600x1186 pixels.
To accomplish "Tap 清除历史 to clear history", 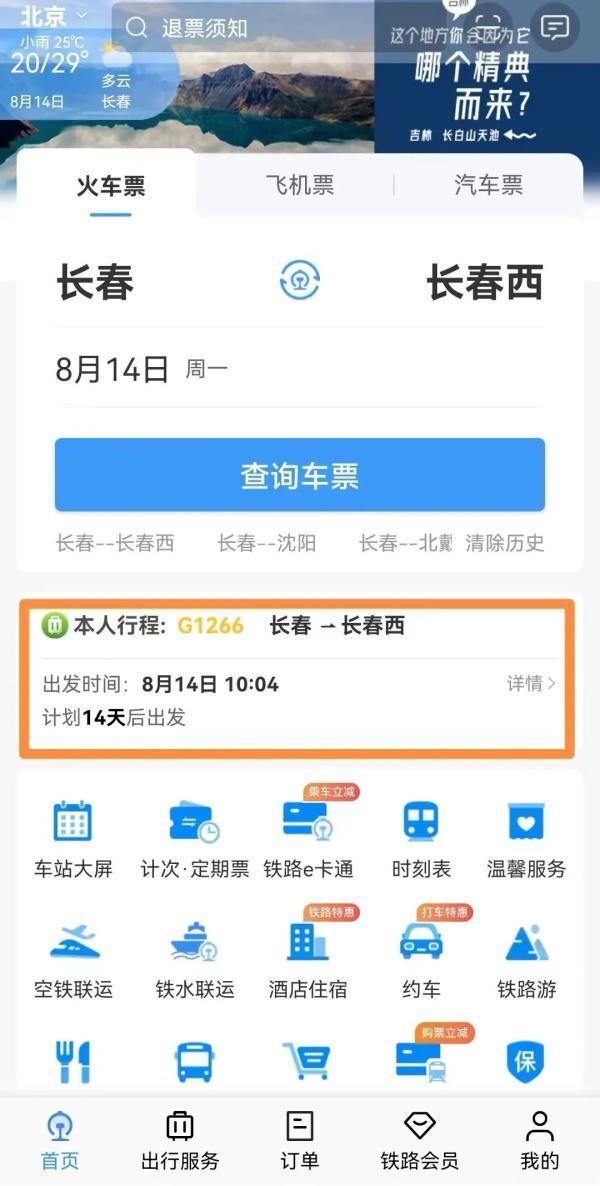I will pos(505,543).
